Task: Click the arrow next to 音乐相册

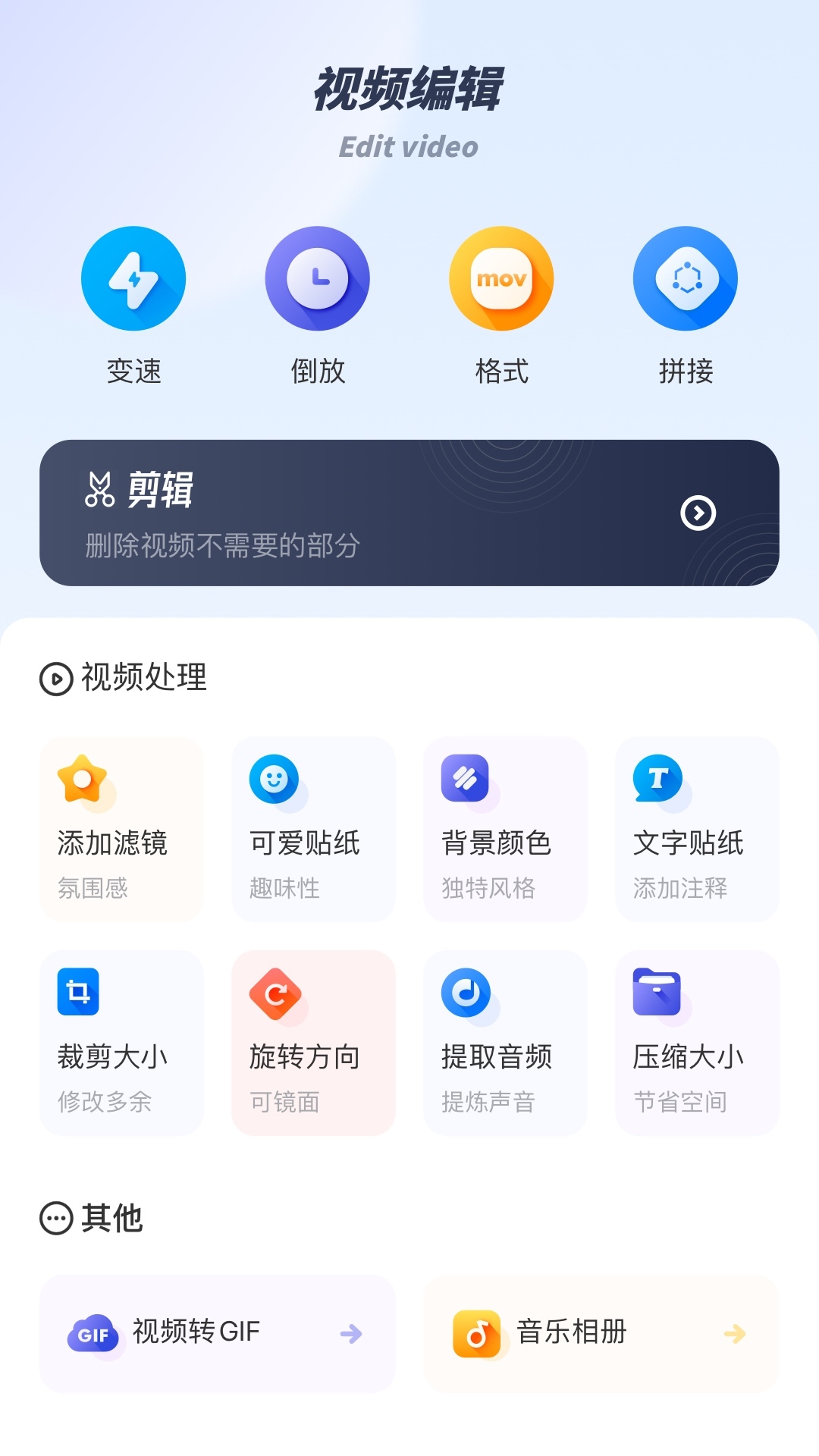Action: [733, 1333]
